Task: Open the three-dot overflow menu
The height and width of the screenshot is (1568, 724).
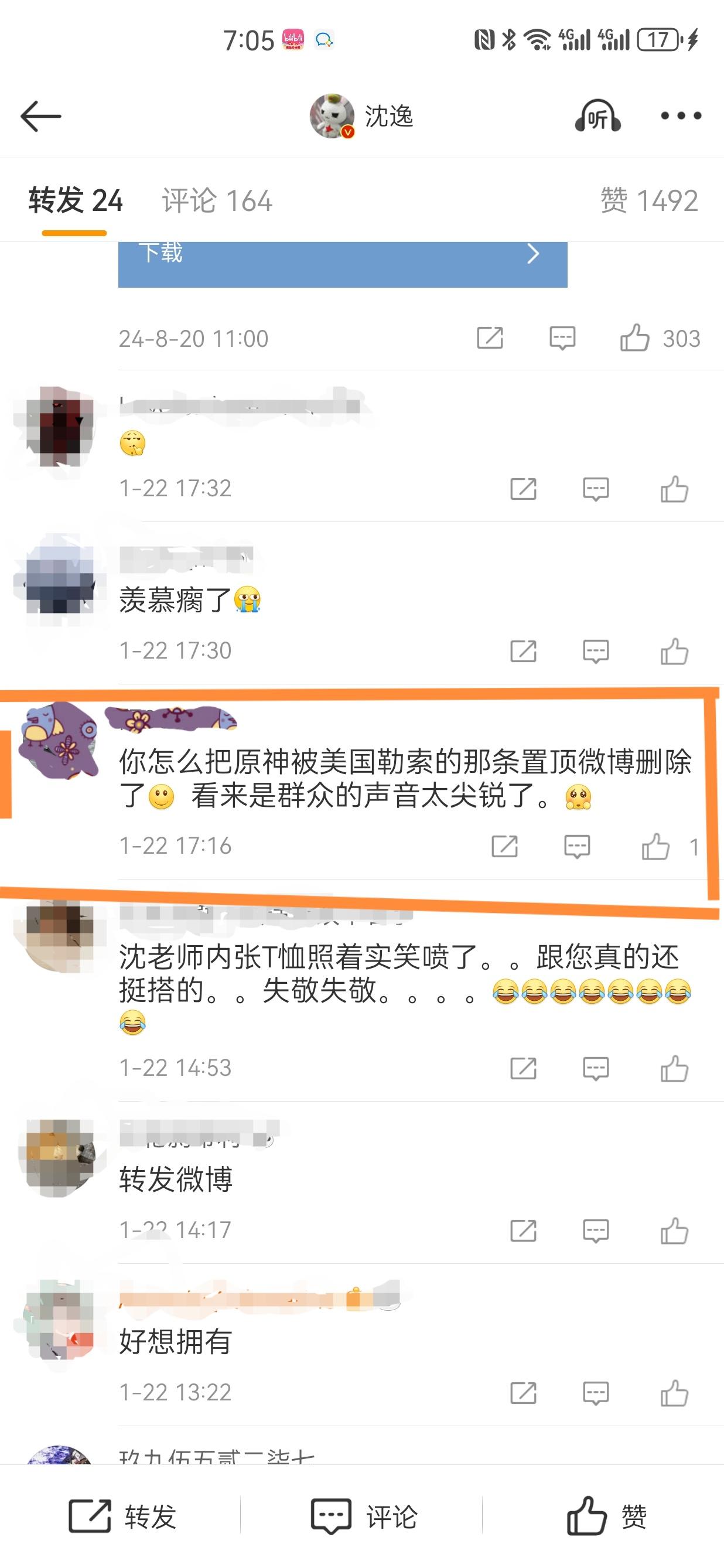Action: click(681, 115)
